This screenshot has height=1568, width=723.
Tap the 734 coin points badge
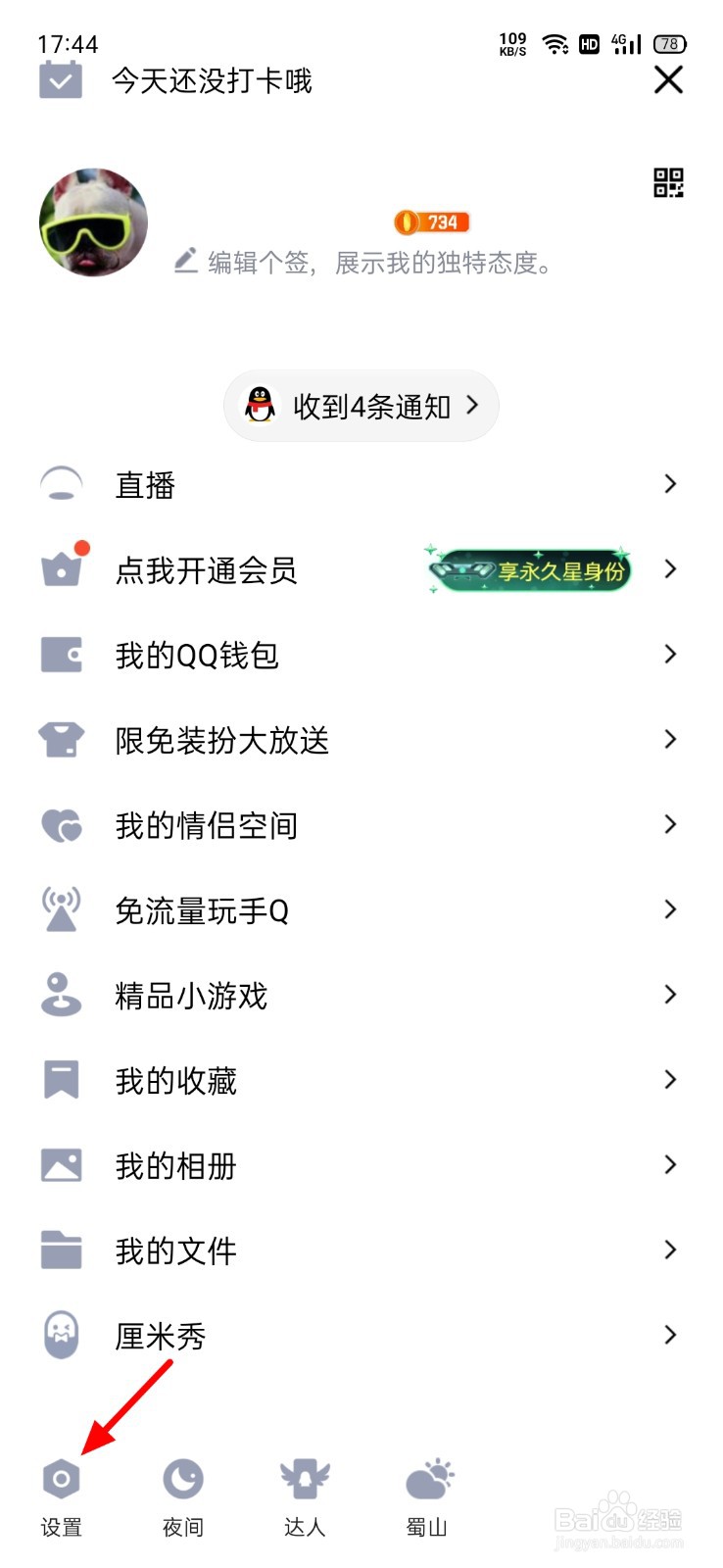(431, 221)
